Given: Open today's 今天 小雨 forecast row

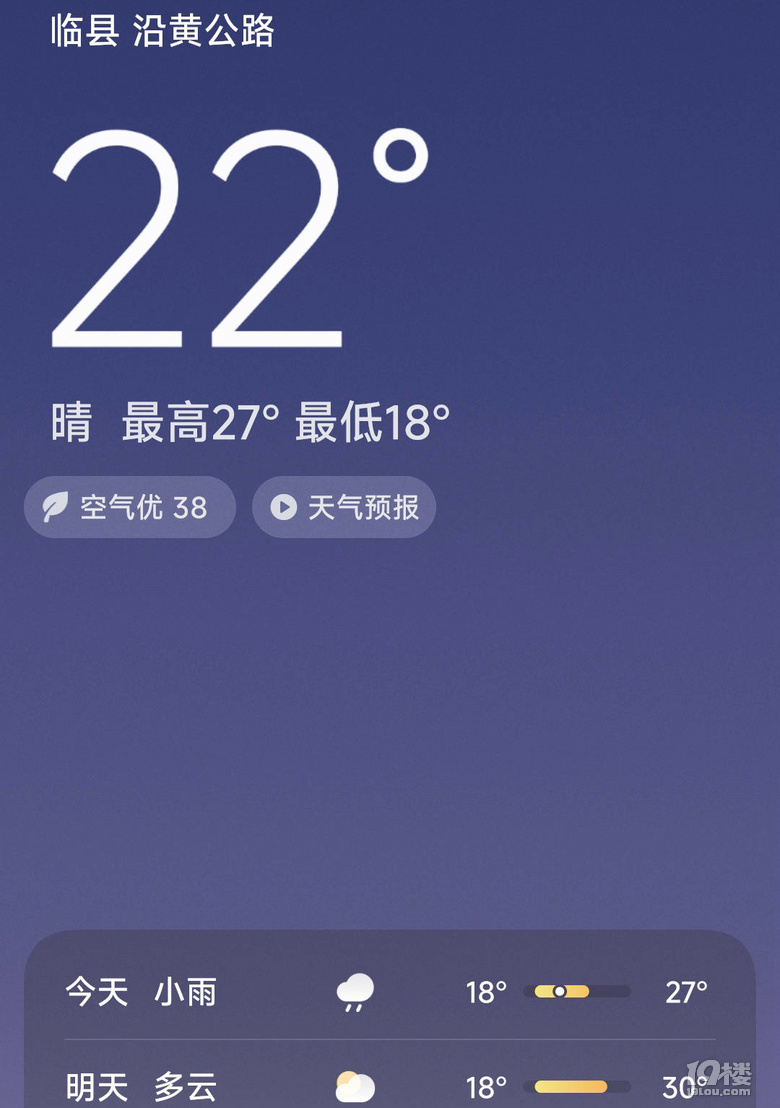Looking at the screenshot, I should tap(389, 992).
